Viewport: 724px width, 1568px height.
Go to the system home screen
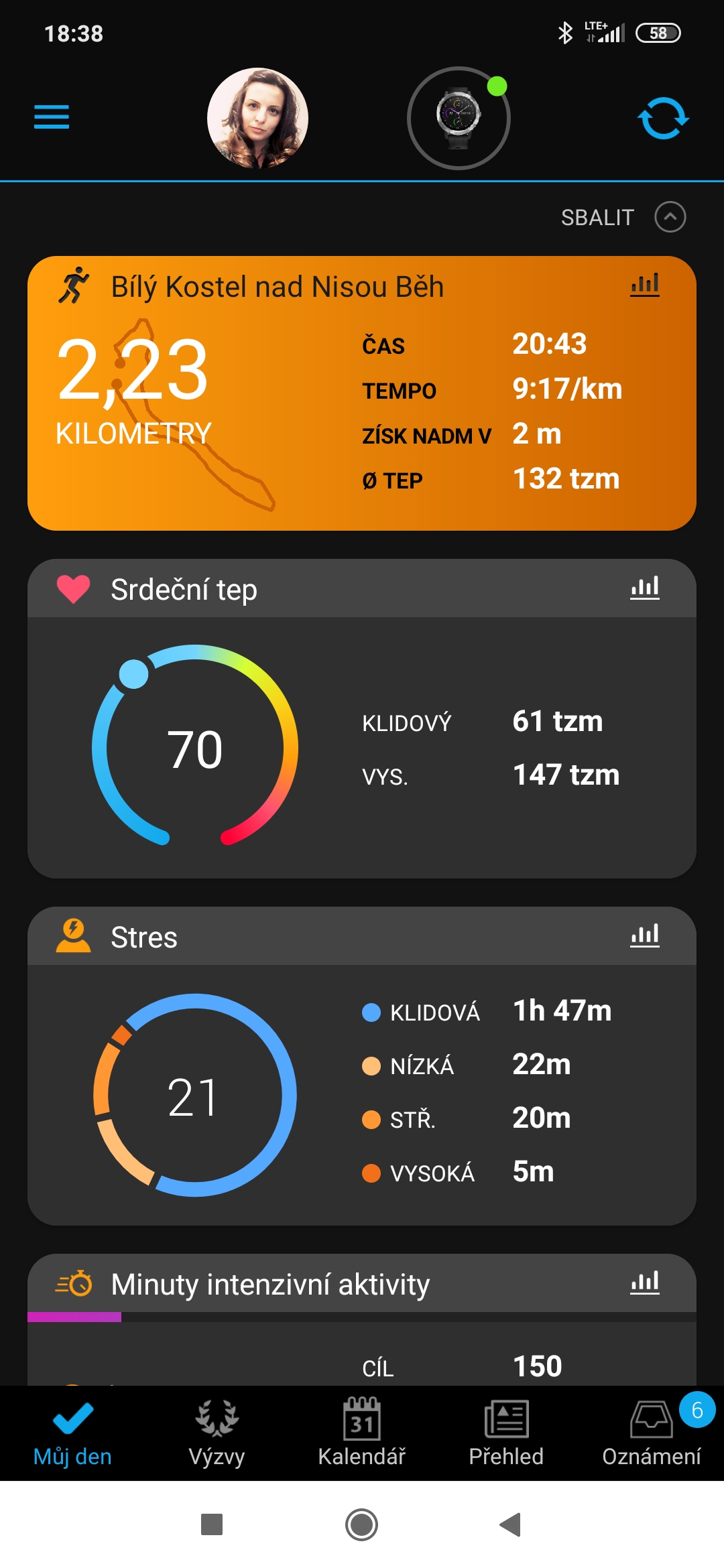(362, 1524)
